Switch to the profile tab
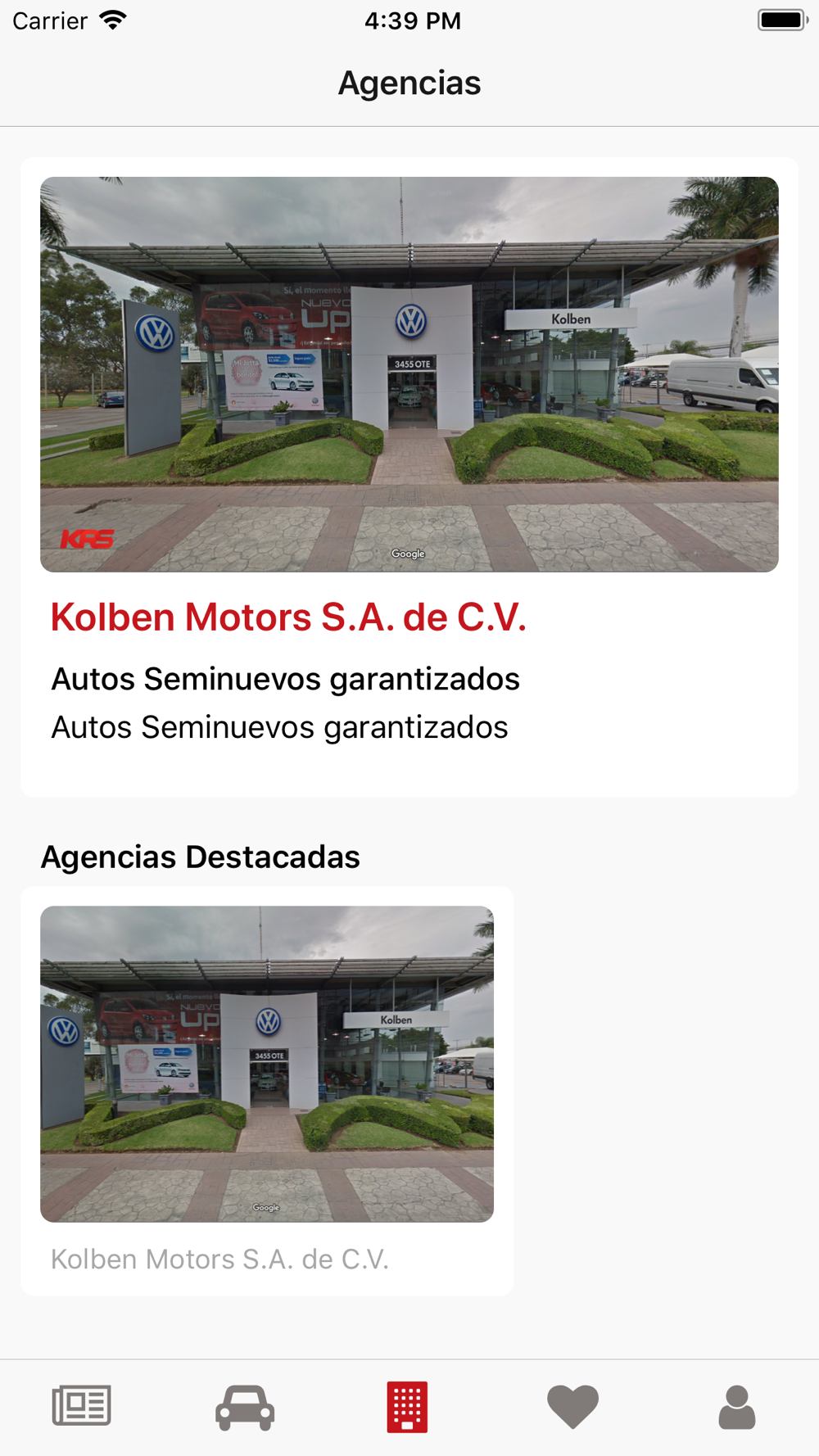The height and width of the screenshot is (1456, 819). 736,1407
